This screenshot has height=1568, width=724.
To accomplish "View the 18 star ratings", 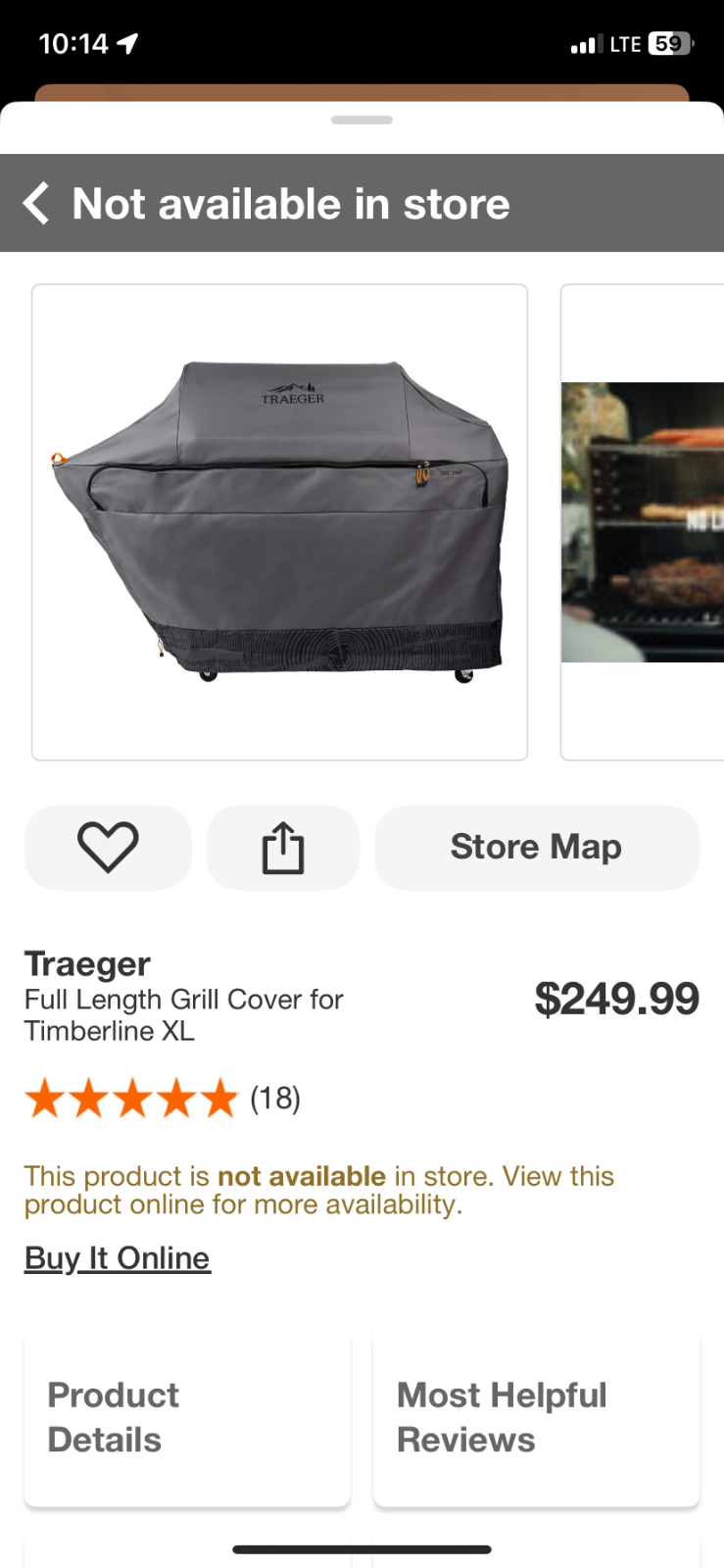I will pos(162,1099).
